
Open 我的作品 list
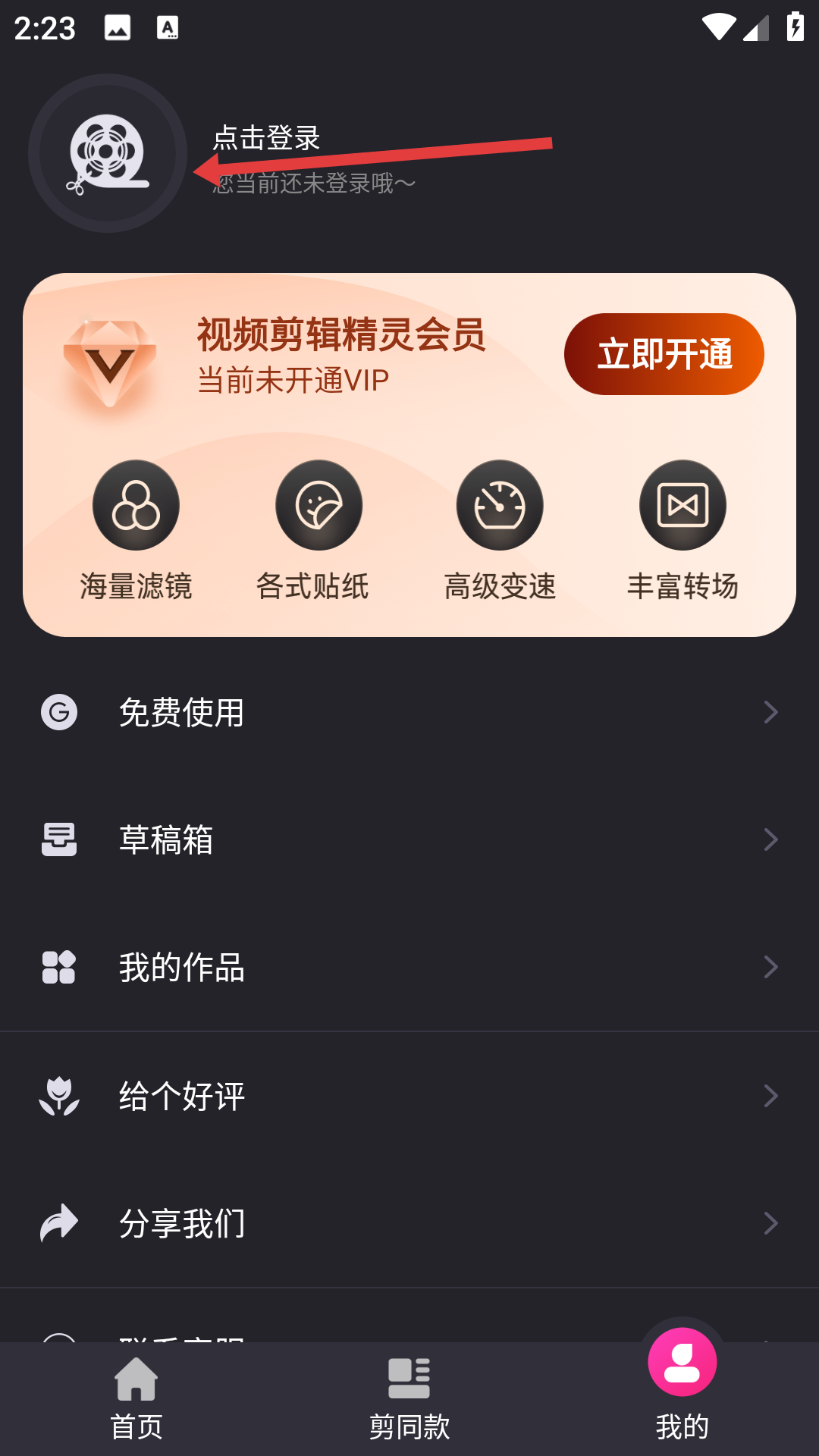tap(409, 967)
